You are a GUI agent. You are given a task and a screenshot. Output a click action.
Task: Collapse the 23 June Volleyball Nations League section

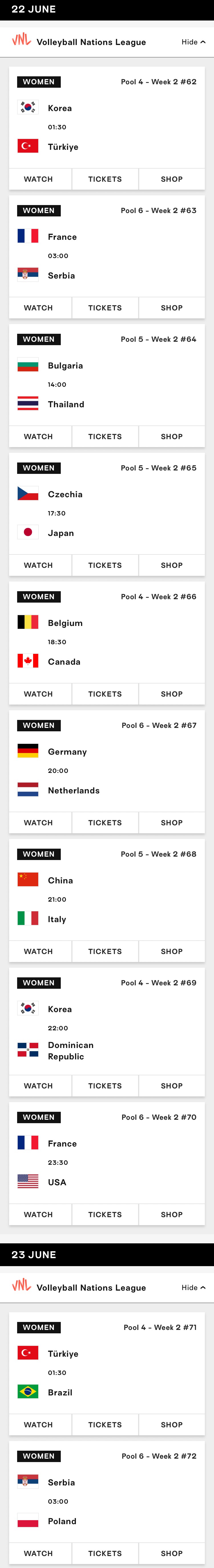pyautogui.click(x=193, y=1287)
